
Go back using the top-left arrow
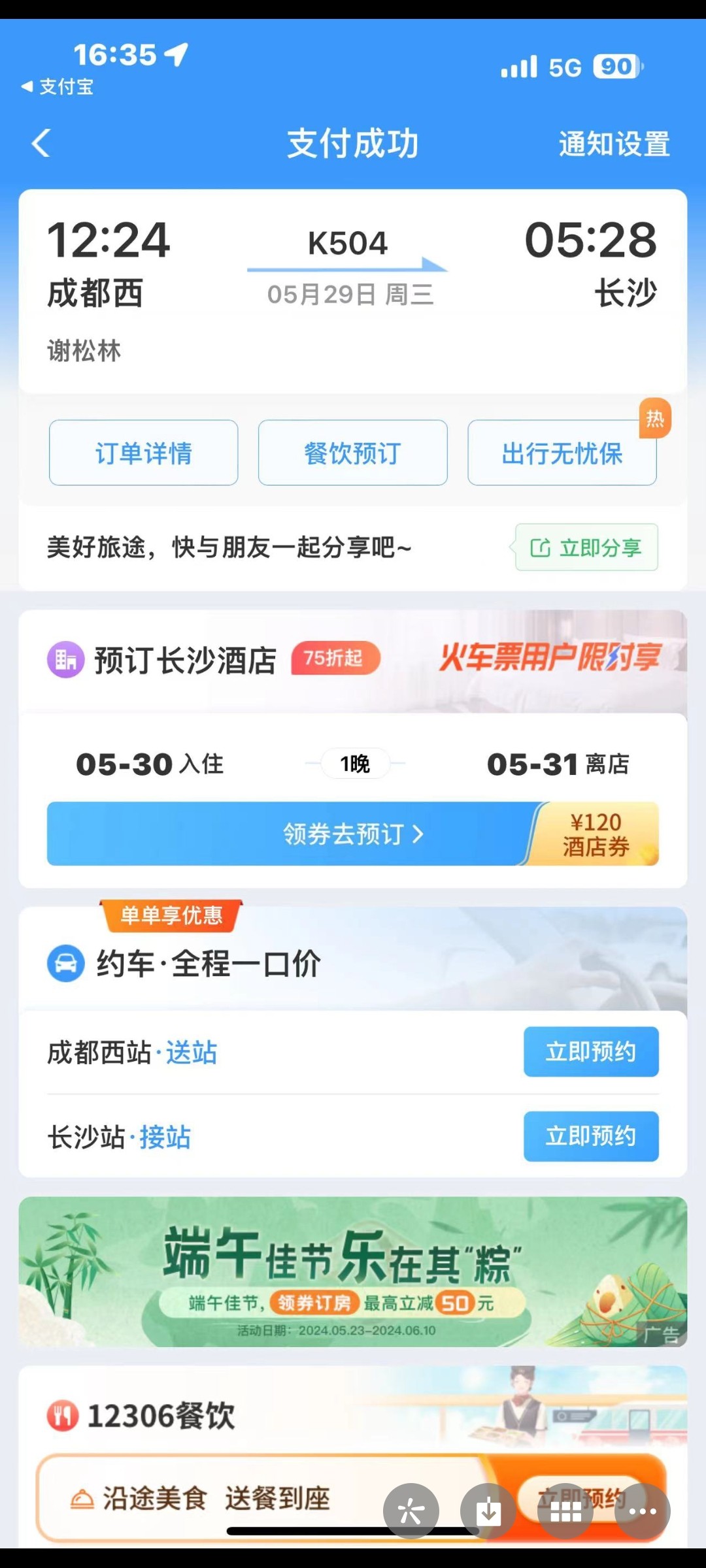(41, 143)
